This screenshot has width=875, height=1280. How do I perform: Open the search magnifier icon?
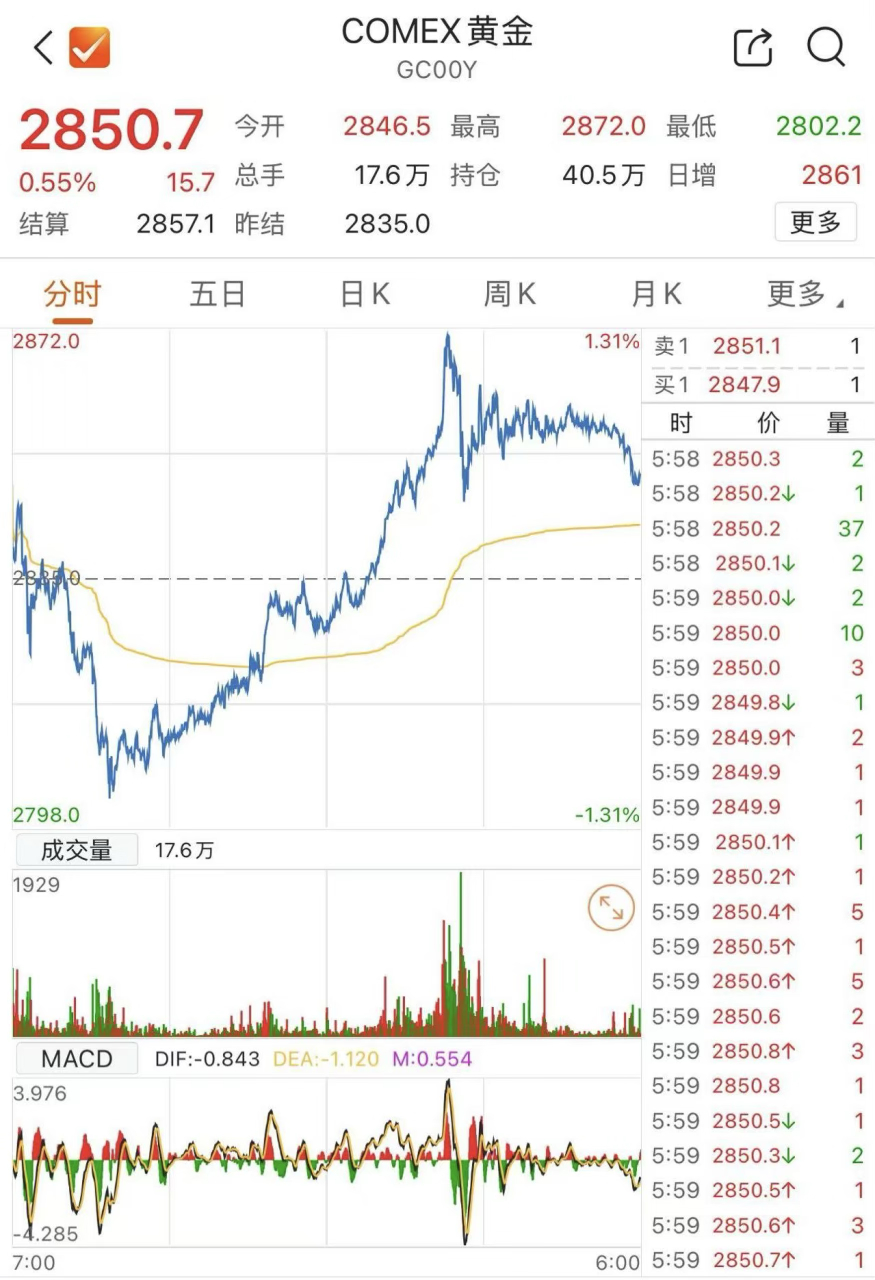tap(826, 47)
